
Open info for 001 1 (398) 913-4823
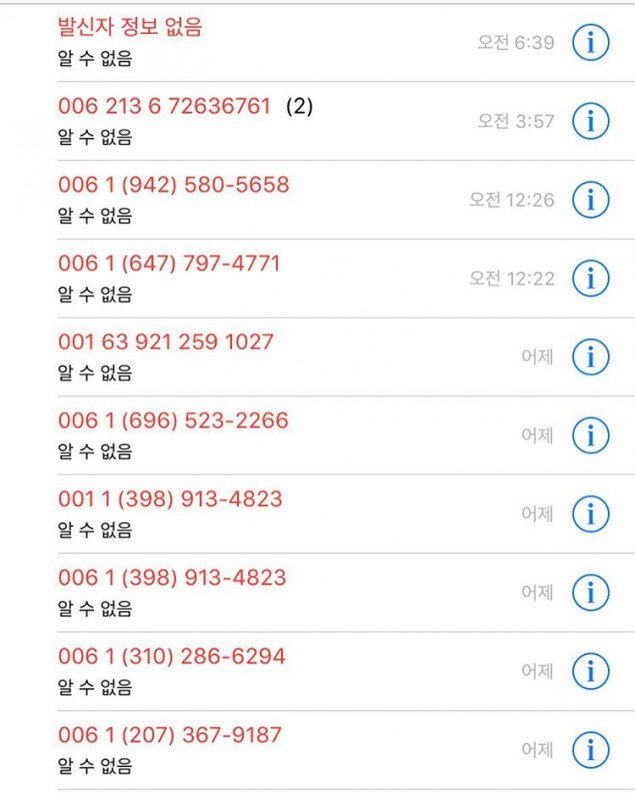pos(590,514)
